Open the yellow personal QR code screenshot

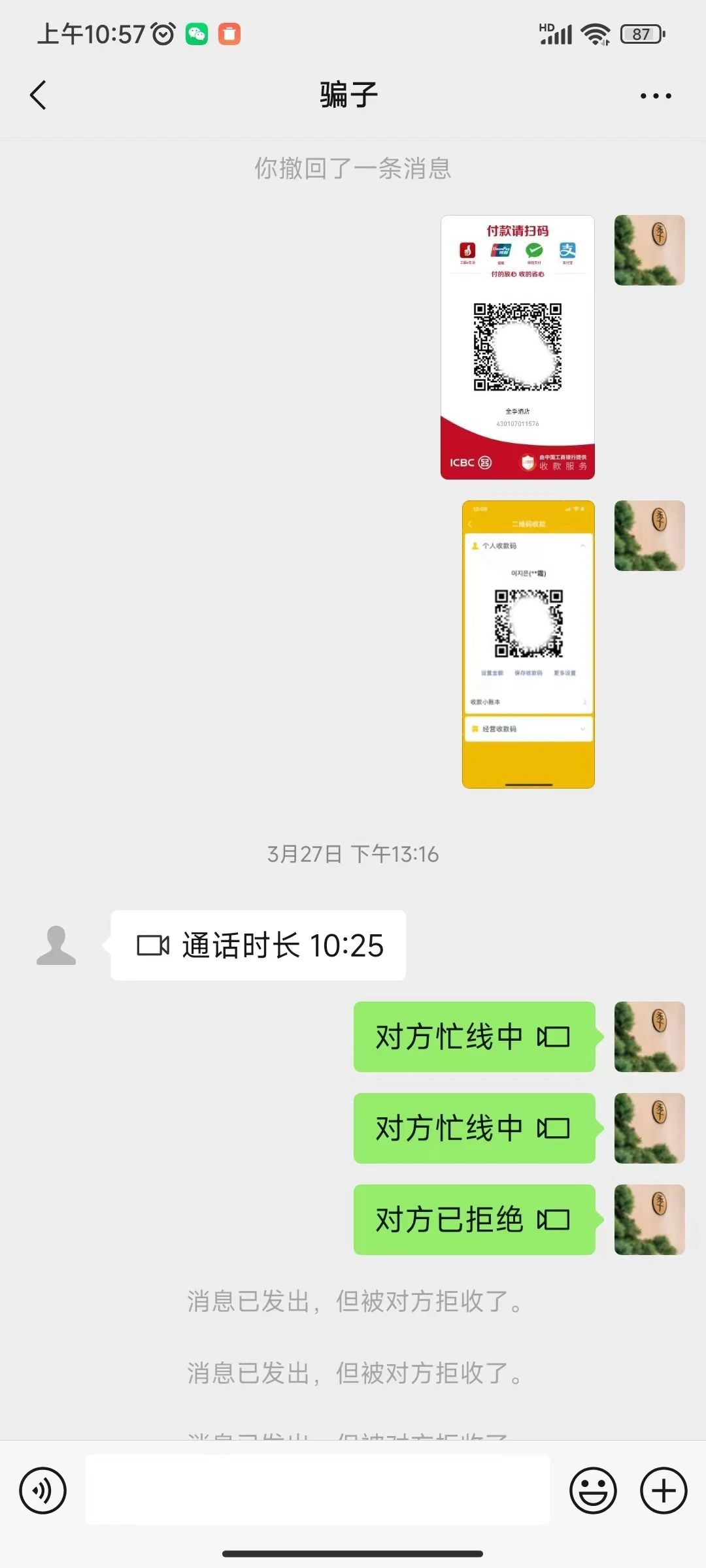[528, 644]
